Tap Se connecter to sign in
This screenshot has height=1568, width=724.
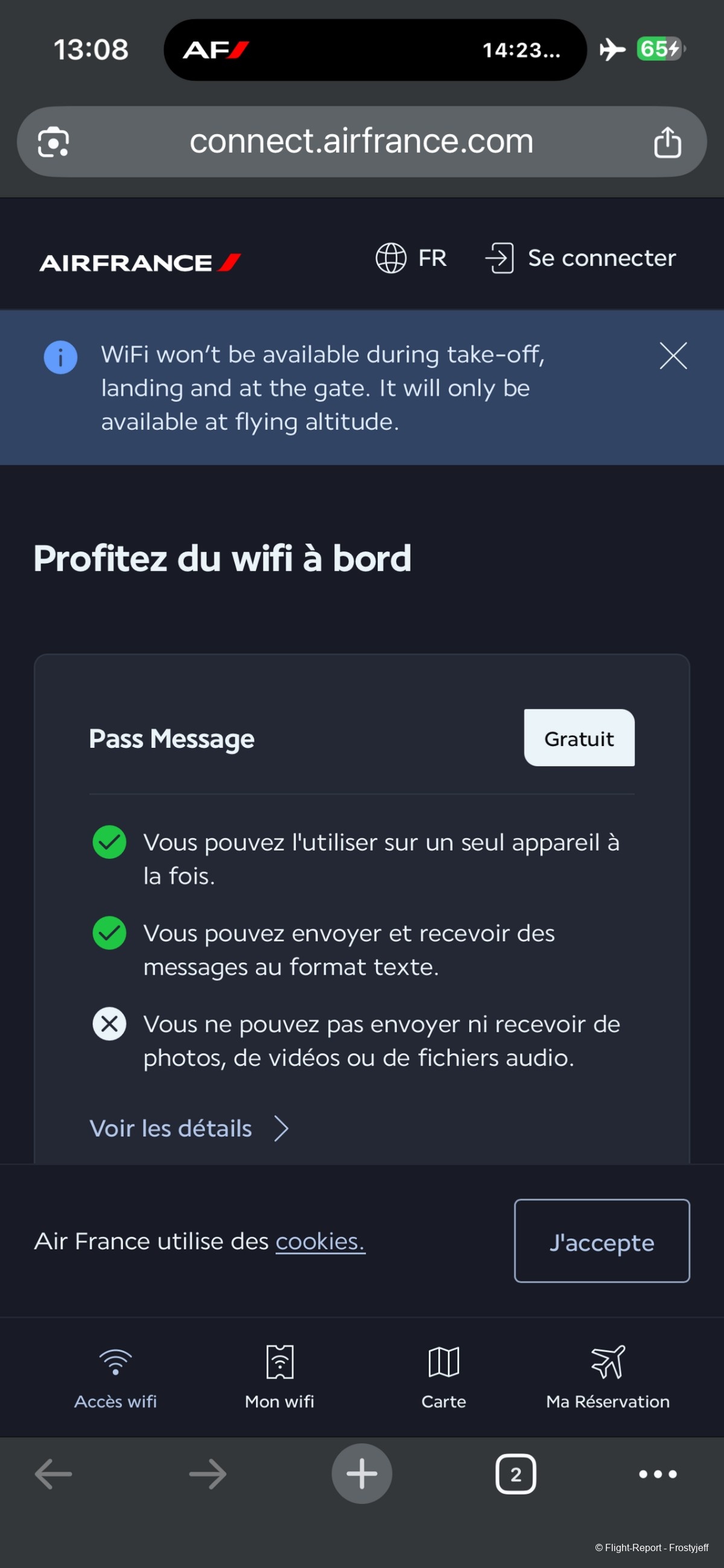click(x=581, y=258)
